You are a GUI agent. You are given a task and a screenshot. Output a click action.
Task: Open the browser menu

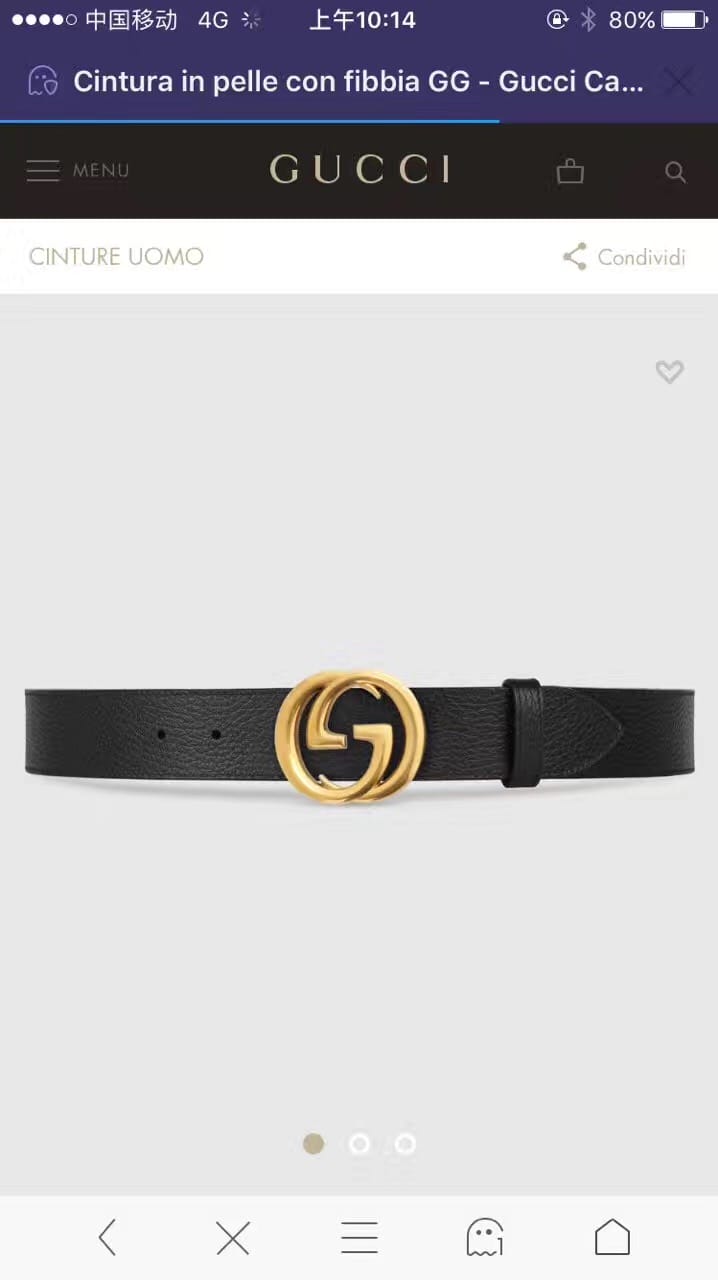359,1238
